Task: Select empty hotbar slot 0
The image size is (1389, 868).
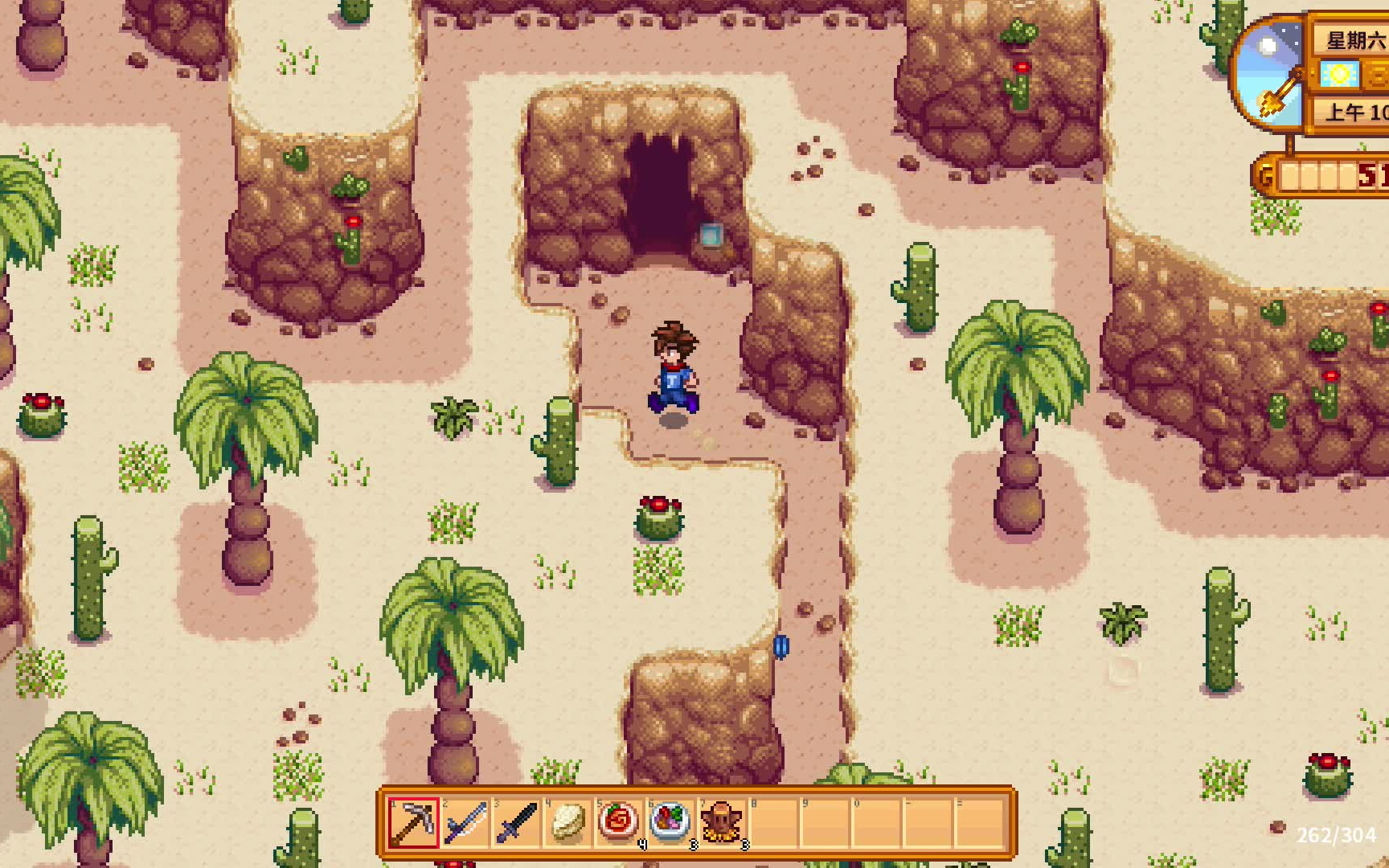Action: tap(876, 822)
